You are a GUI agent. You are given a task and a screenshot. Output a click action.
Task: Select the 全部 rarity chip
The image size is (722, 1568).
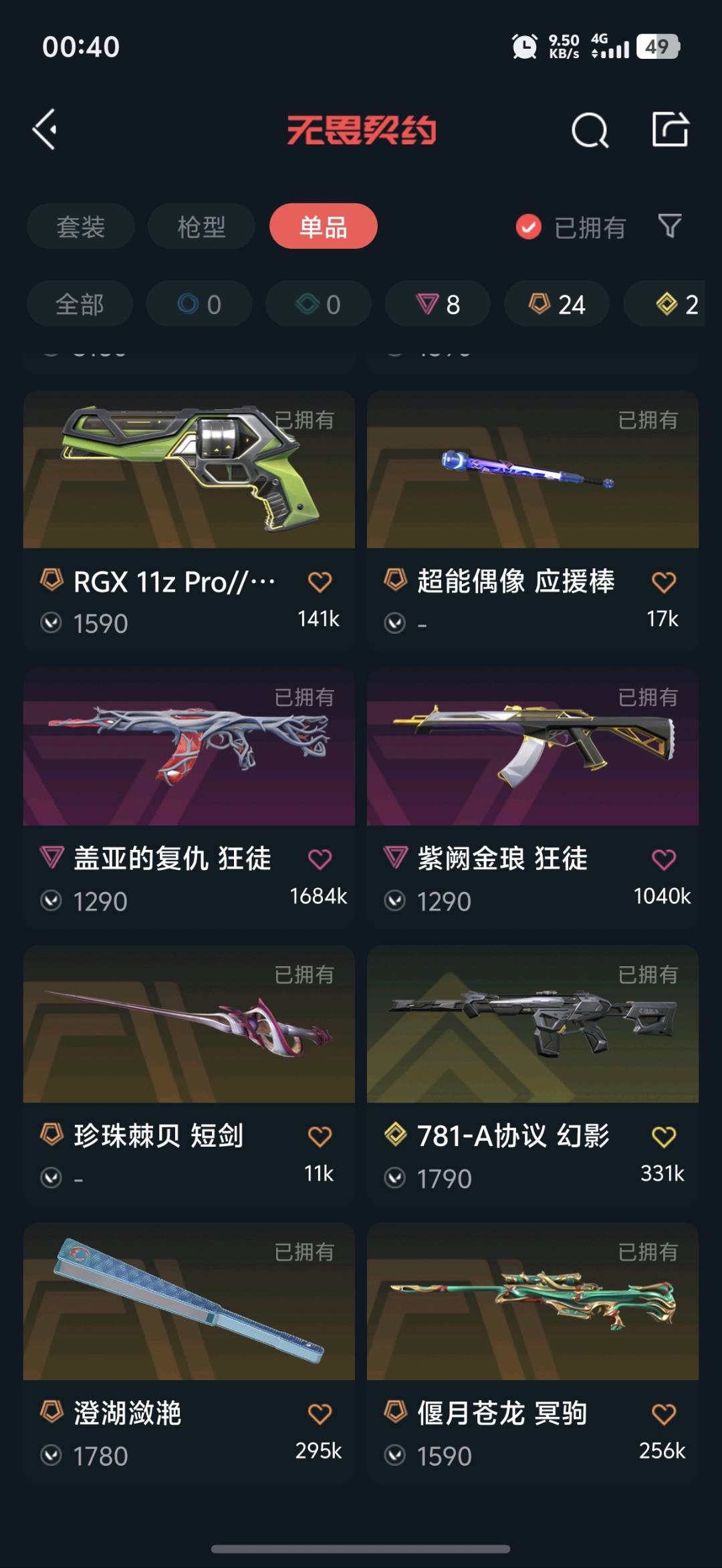(80, 304)
